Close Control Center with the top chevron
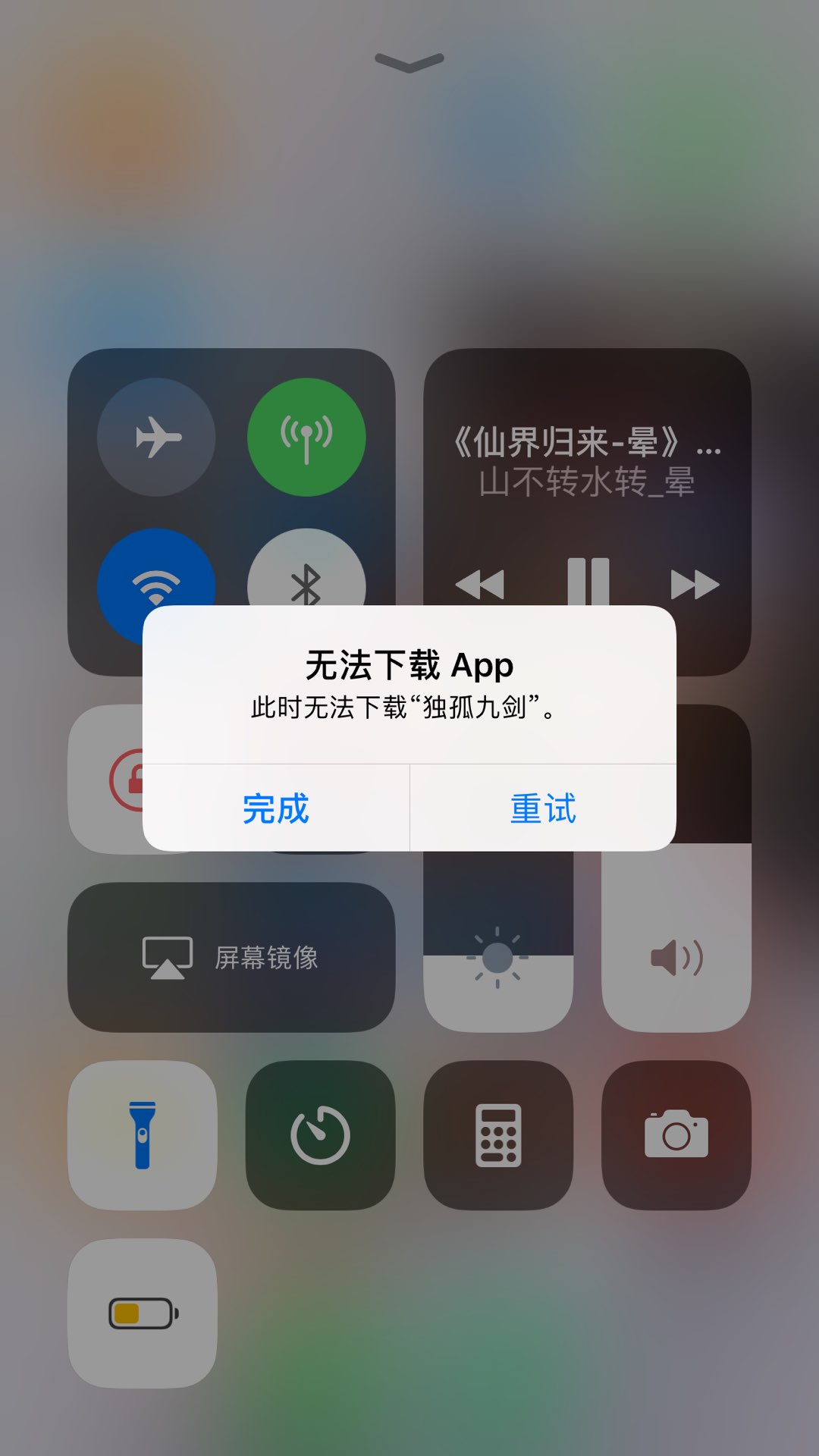Image resolution: width=819 pixels, height=1456 pixels. pos(409,62)
